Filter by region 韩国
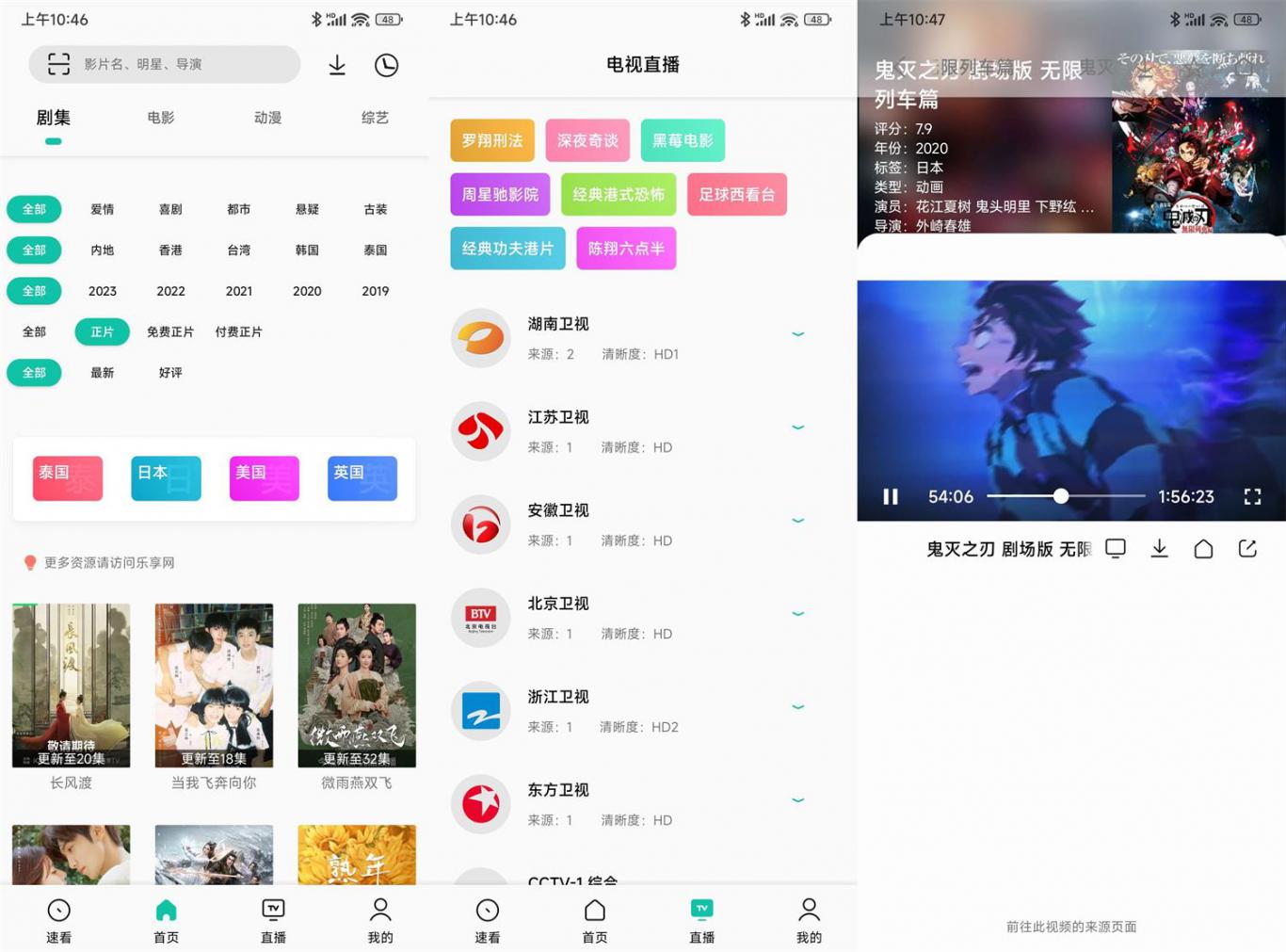 pyautogui.click(x=307, y=250)
